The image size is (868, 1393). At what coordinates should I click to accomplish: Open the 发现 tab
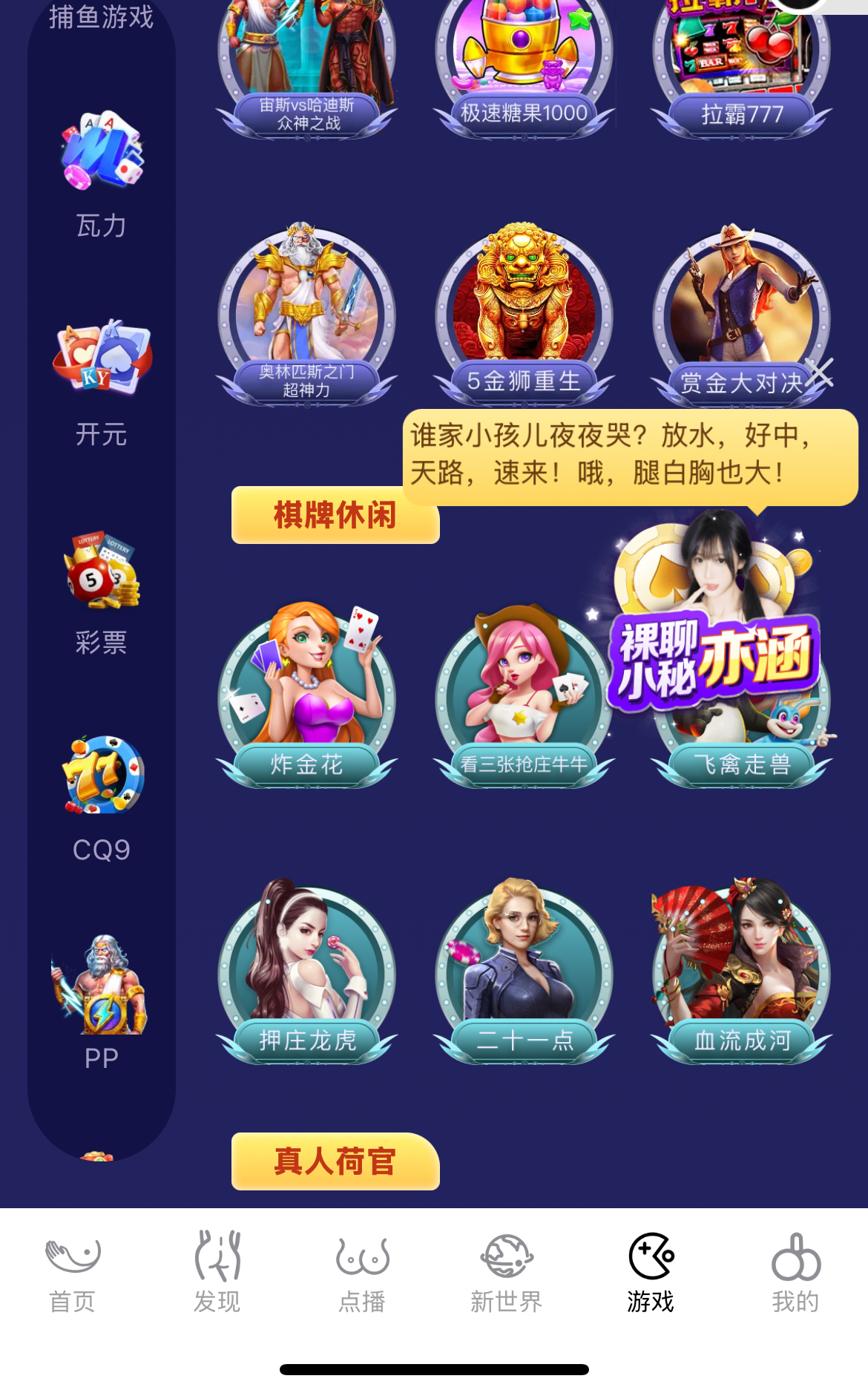coord(217,1273)
